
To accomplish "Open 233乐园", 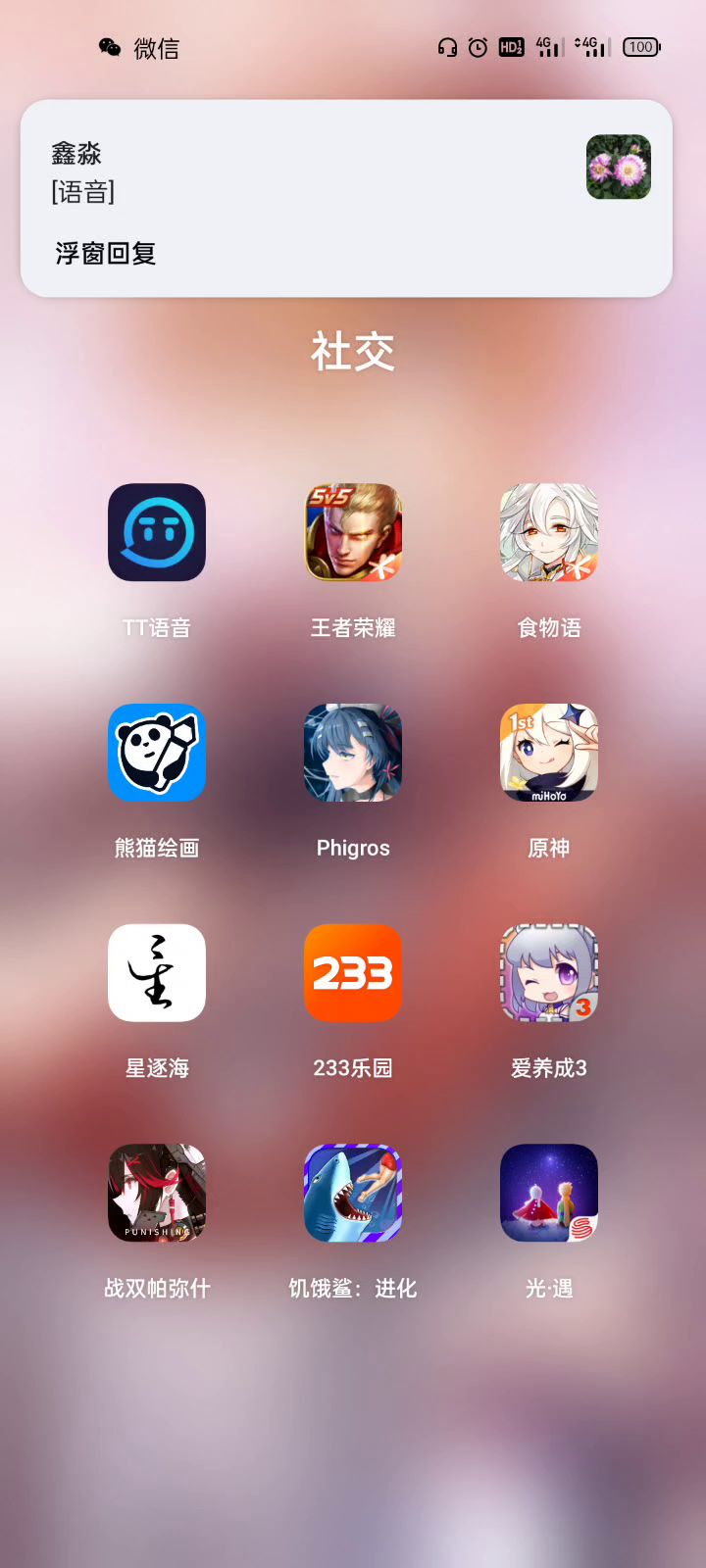I will click(x=353, y=973).
